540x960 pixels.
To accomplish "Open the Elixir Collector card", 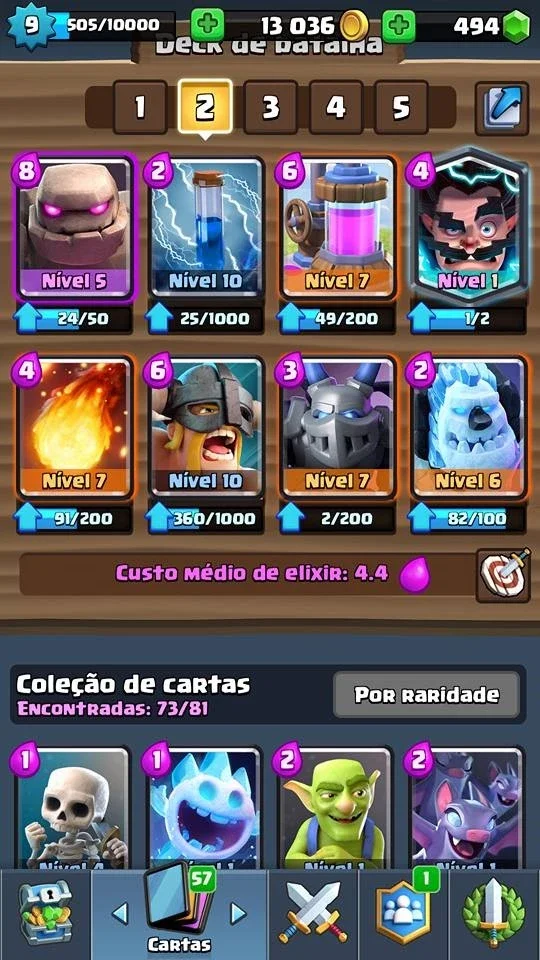I will point(337,227).
